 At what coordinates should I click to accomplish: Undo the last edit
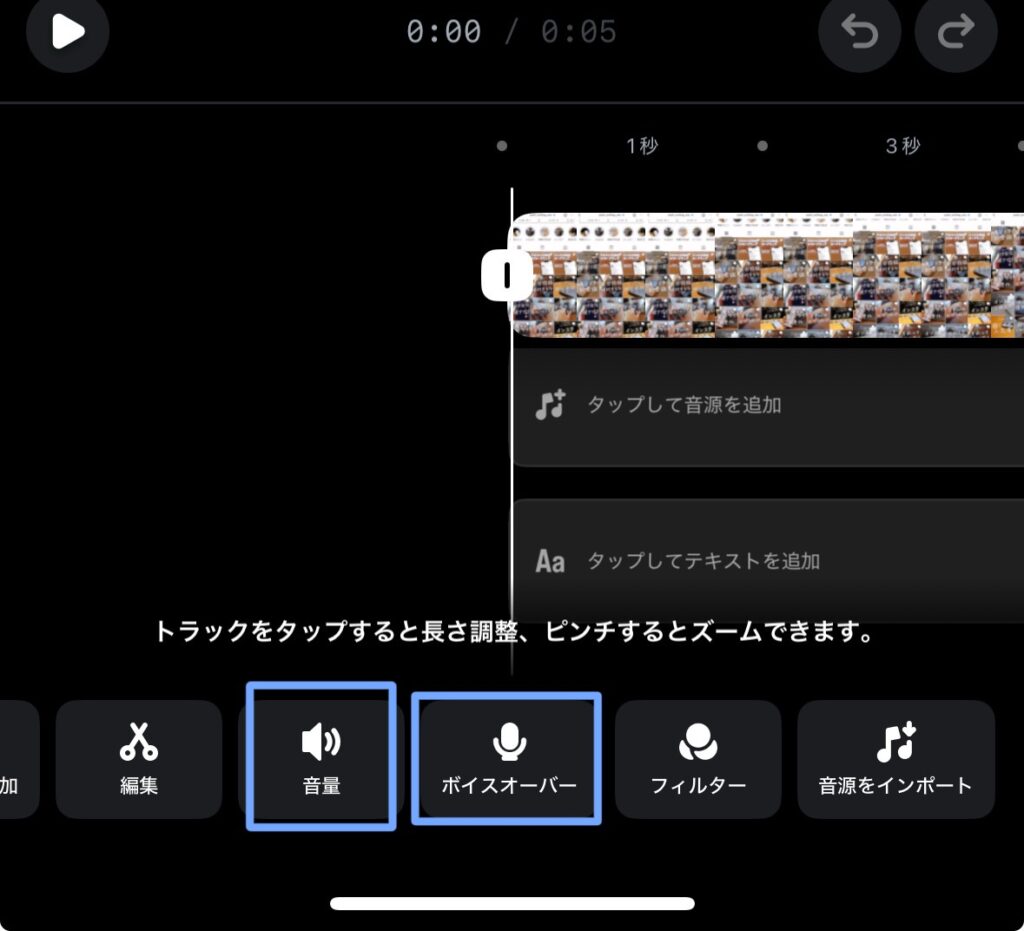(x=859, y=33)
